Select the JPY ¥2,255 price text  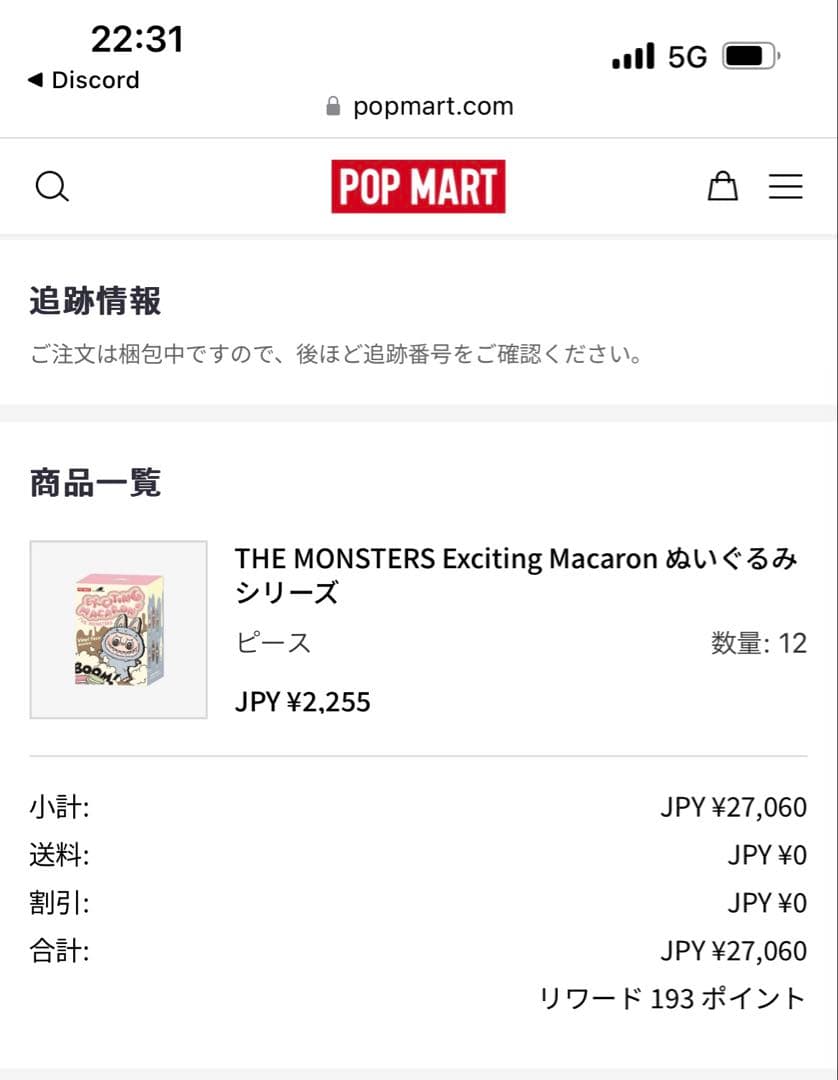point(302,701)
